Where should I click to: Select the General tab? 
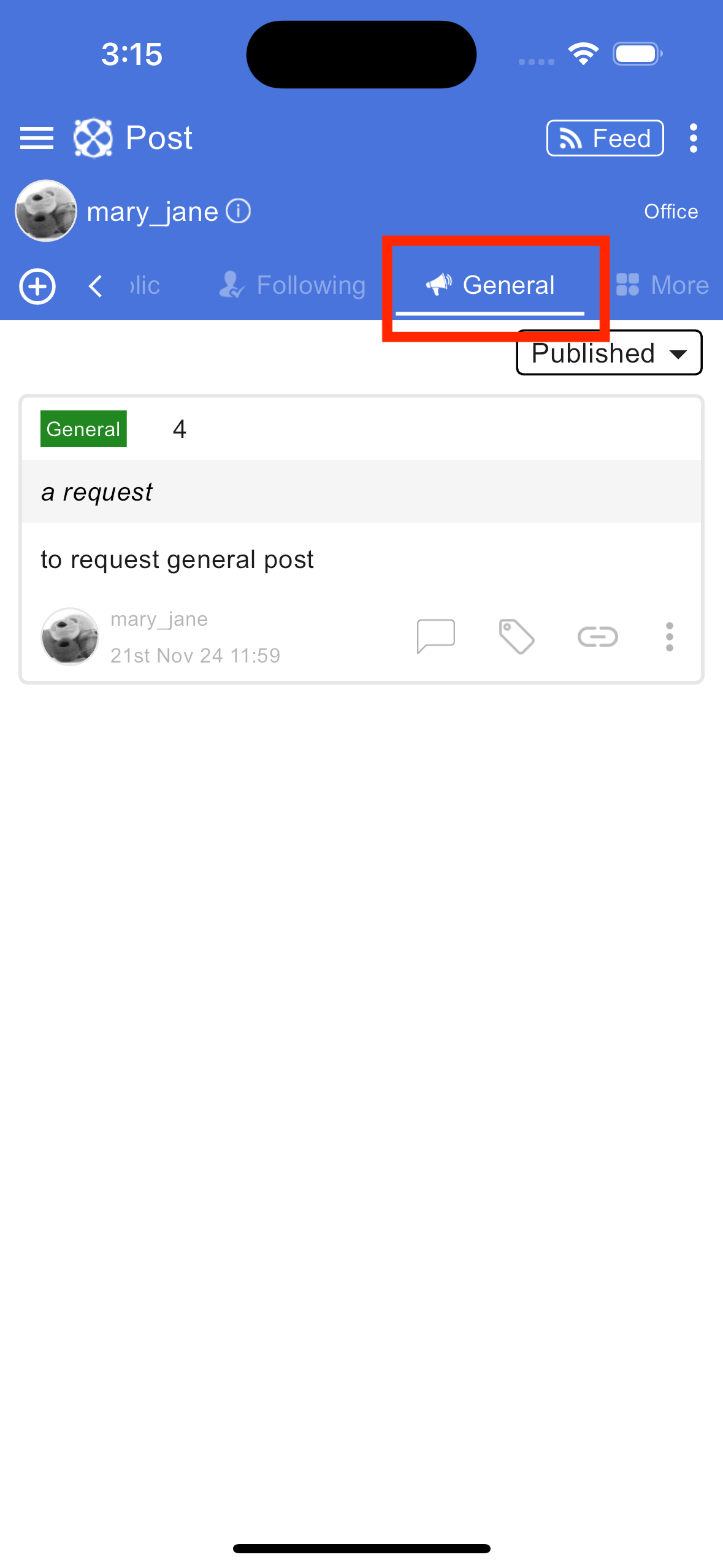(x=490, y=285)
